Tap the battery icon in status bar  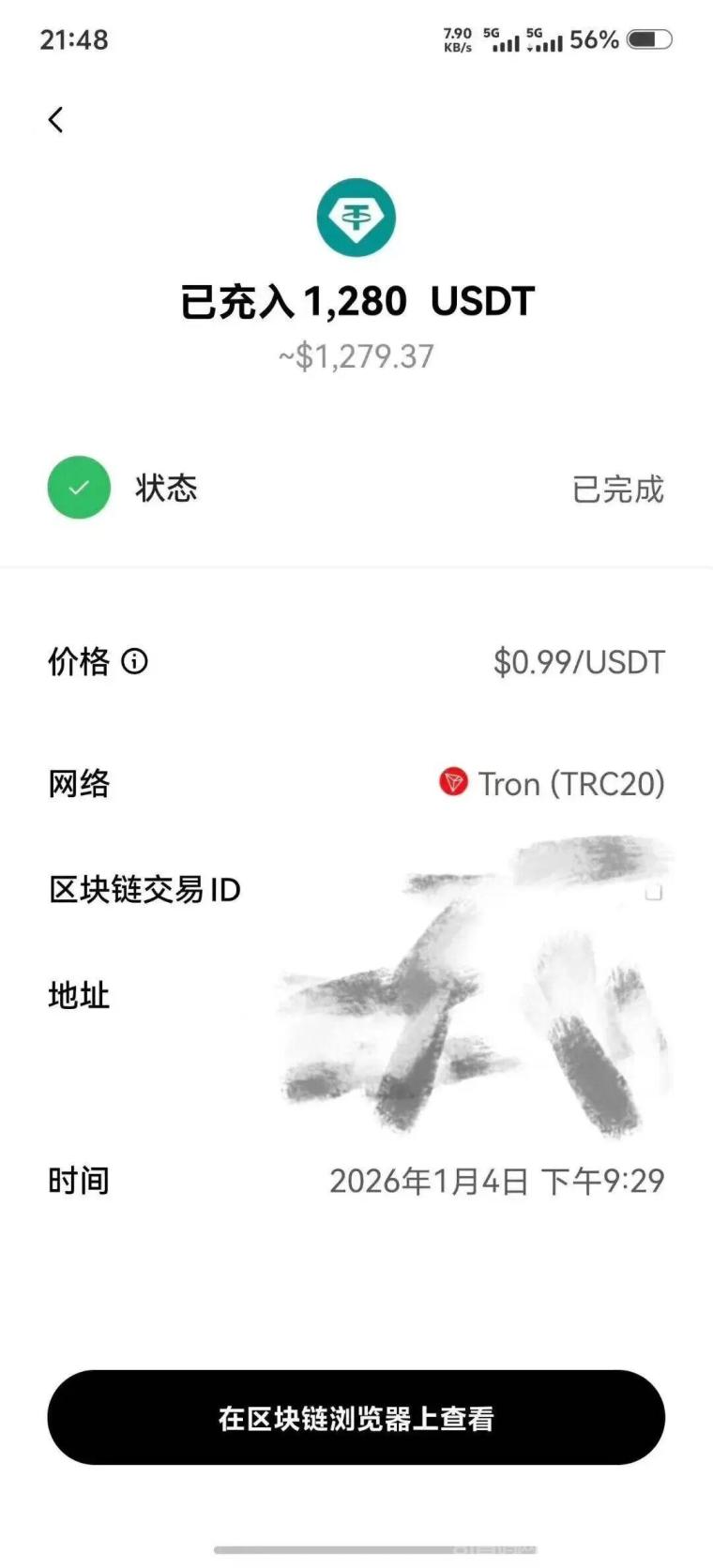tap(649, 39)
